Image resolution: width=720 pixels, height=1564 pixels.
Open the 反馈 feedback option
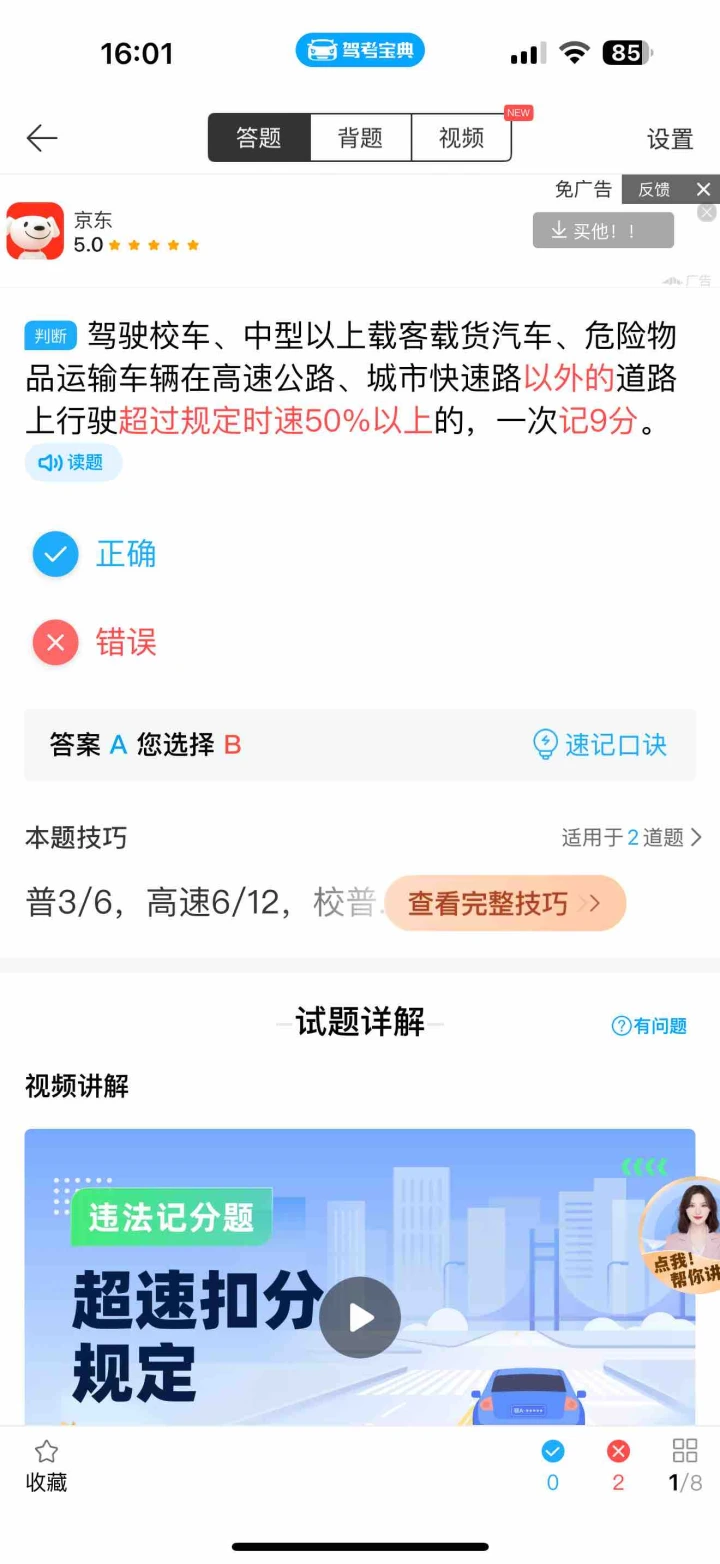[654, 189]
